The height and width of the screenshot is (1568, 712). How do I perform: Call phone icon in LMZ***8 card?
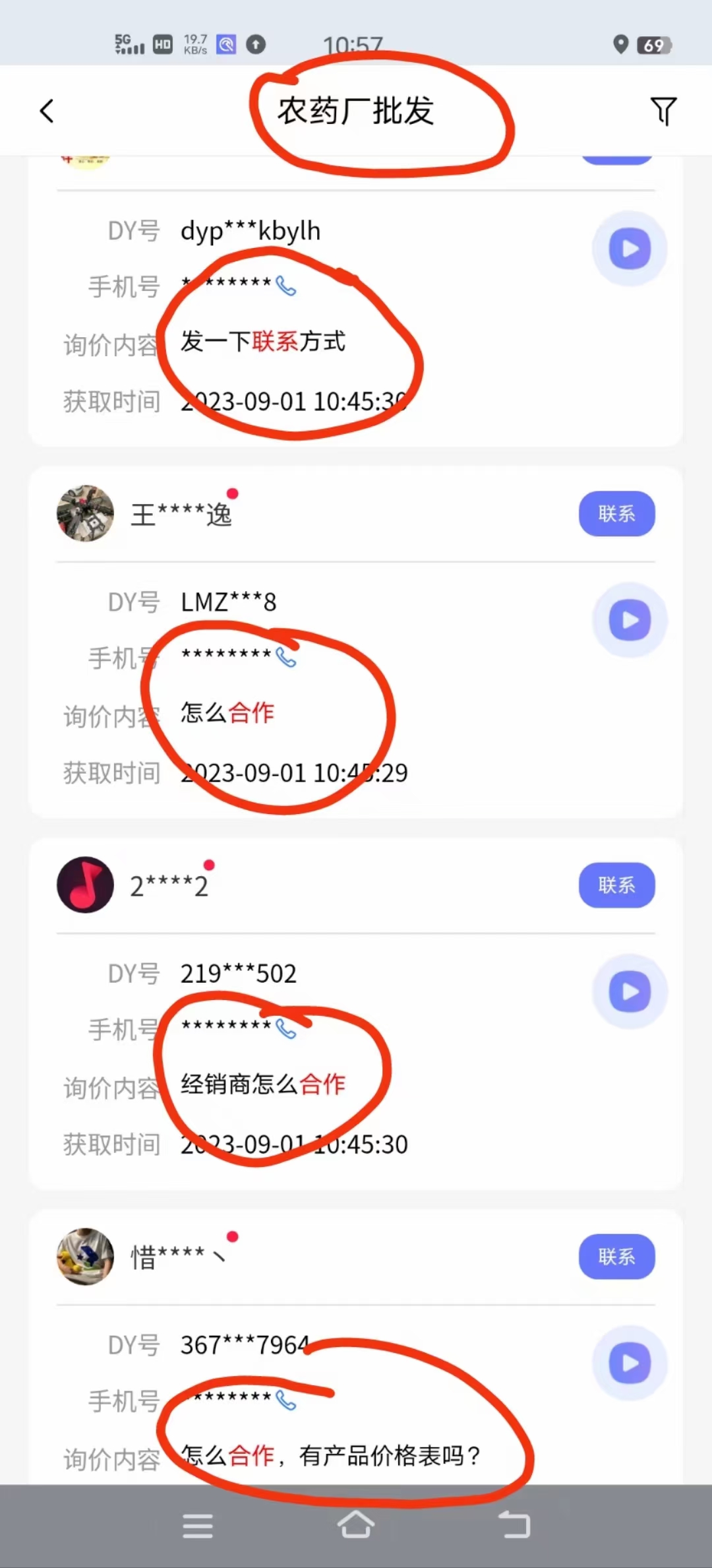(286, 658)
